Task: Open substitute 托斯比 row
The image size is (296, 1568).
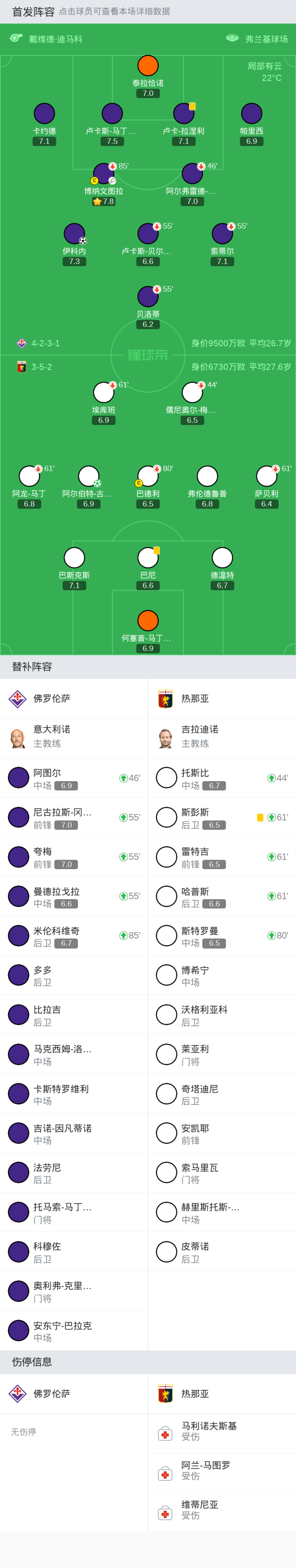Action: click(222, 778)
